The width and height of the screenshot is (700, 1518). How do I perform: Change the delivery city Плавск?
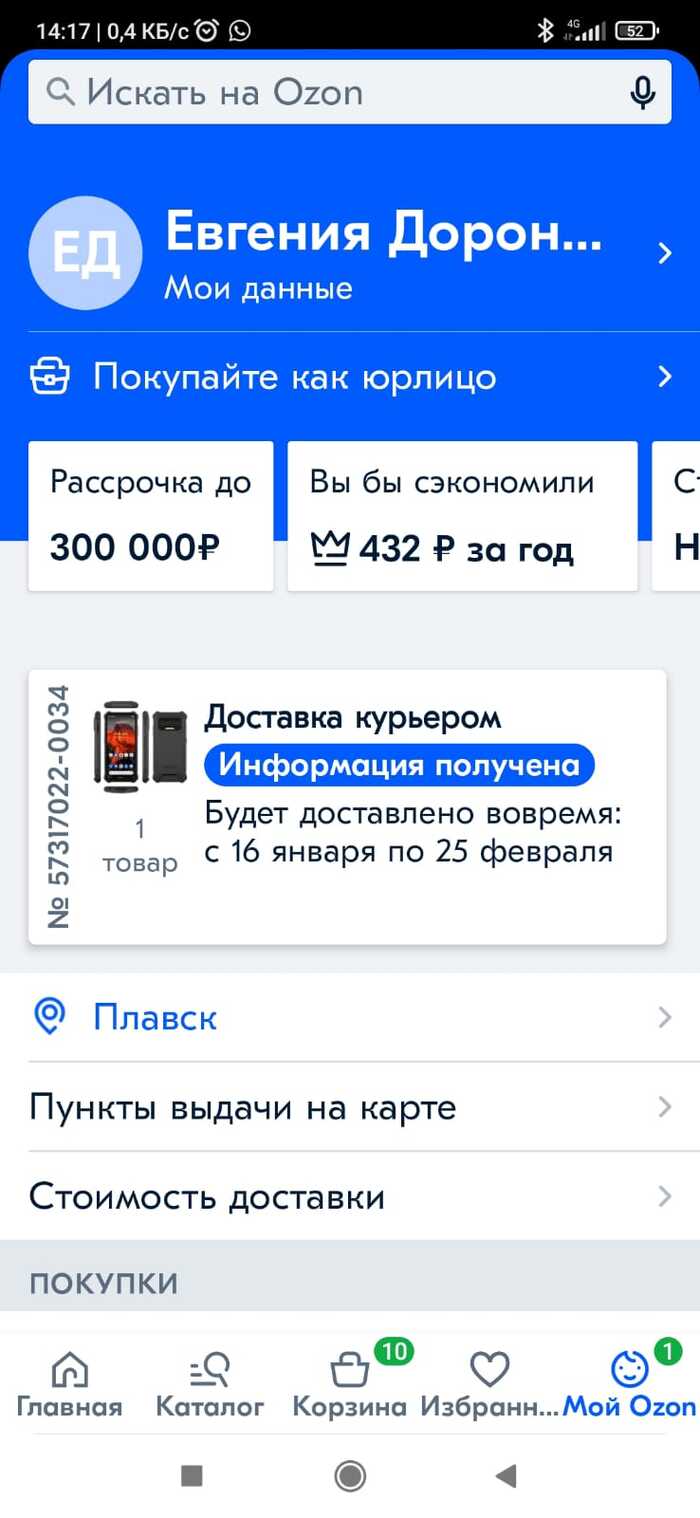click(x=350, y=1018)
